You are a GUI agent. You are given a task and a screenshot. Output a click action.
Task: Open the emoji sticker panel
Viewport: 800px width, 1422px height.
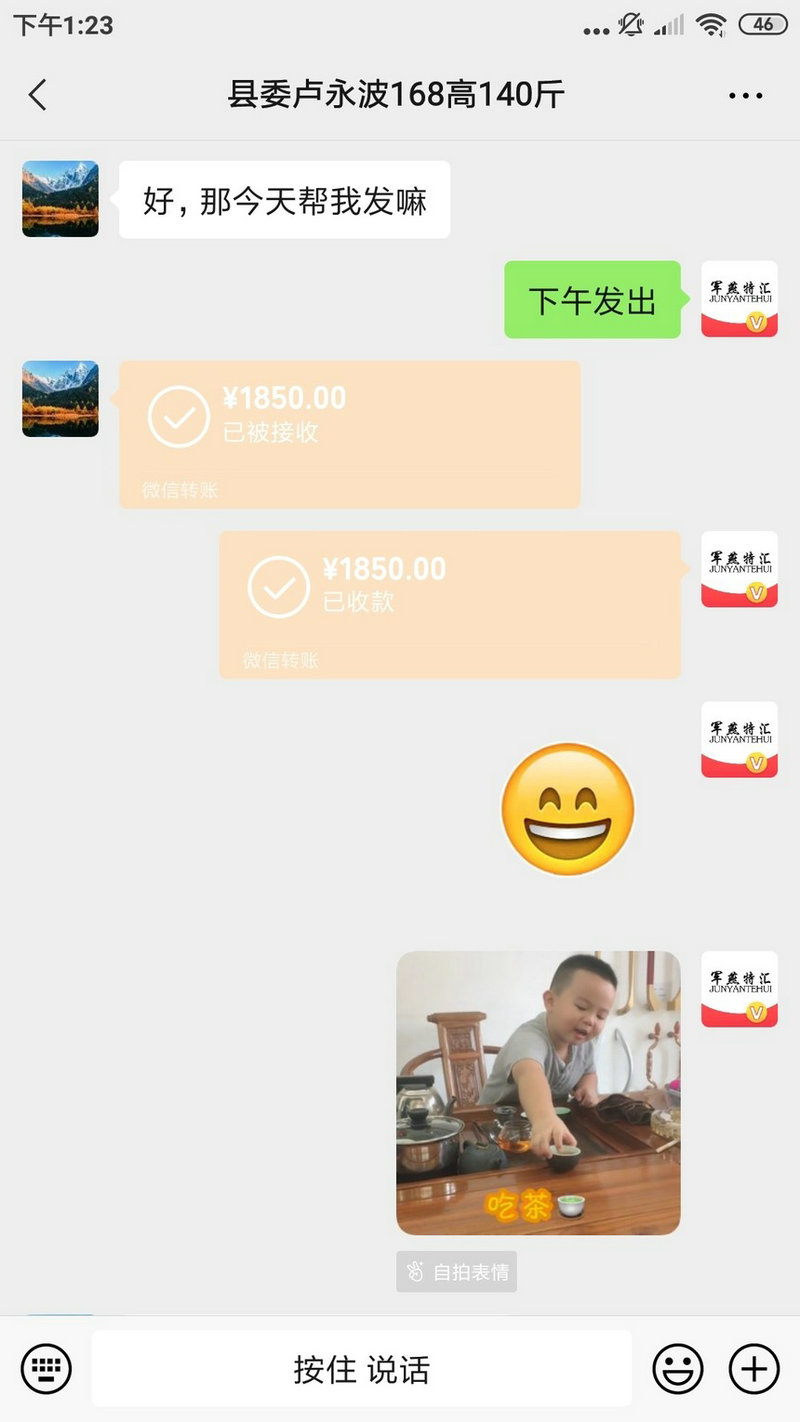pos(678,1367)
